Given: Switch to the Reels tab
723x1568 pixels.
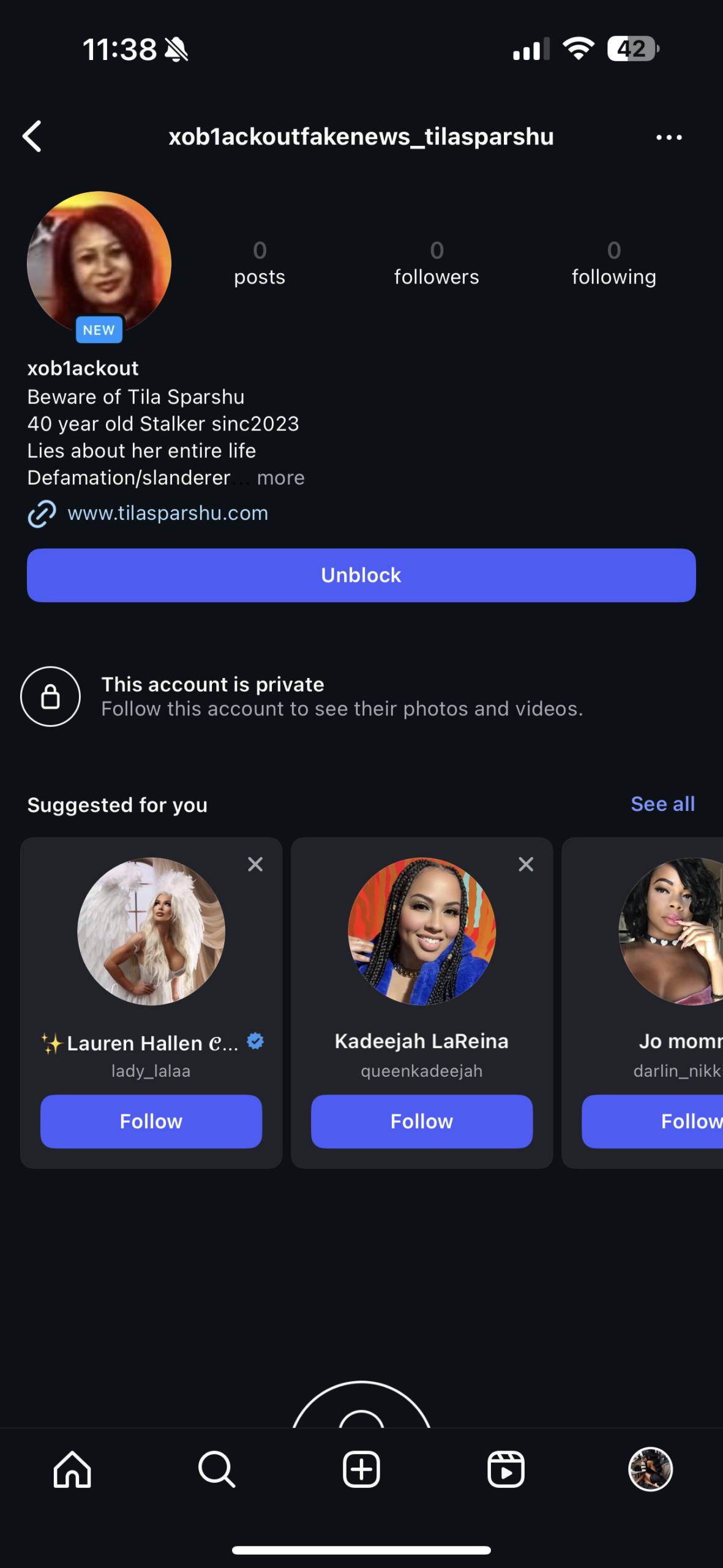Looking at the screenshot, I should 506,1469.
